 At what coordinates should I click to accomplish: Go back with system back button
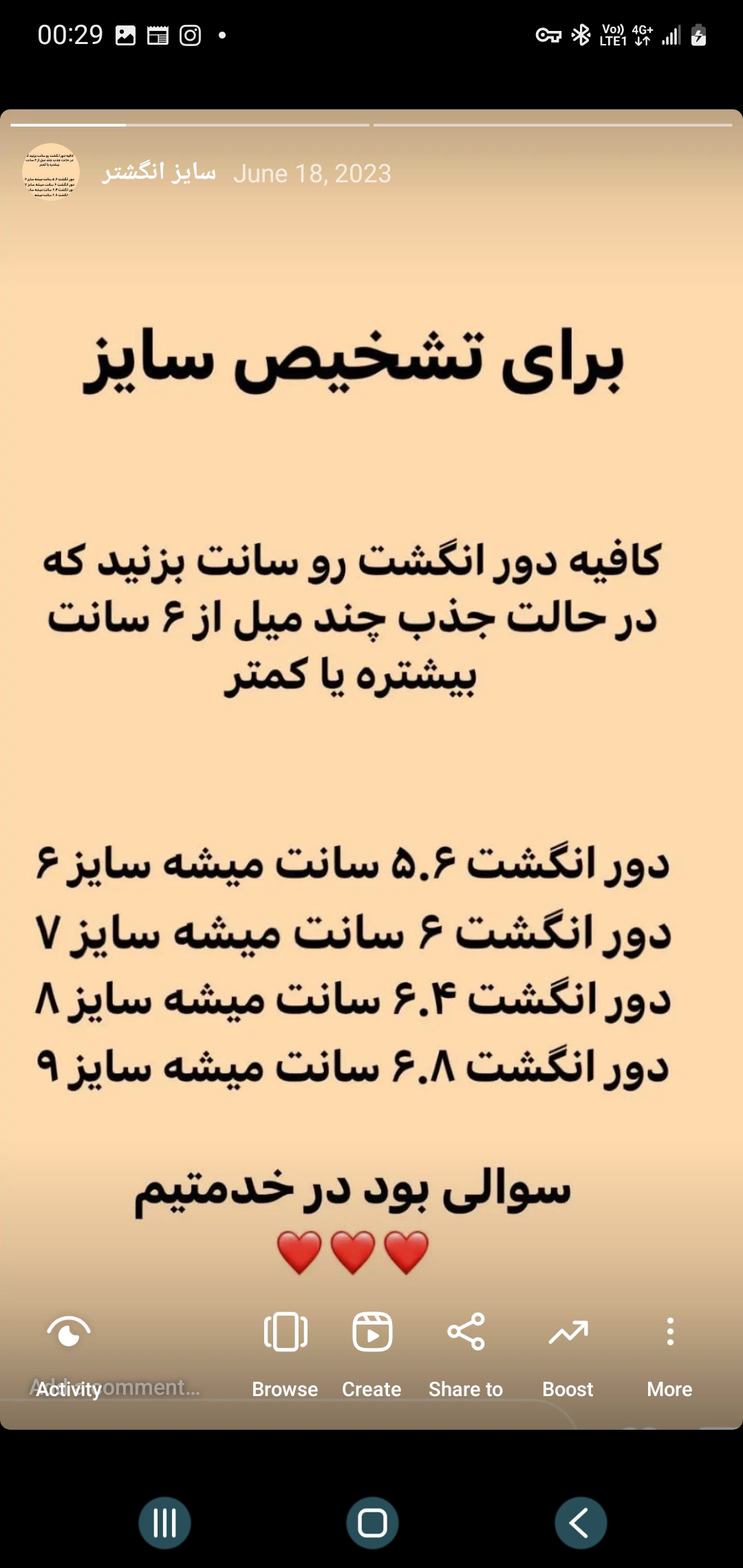(581, 1523)
